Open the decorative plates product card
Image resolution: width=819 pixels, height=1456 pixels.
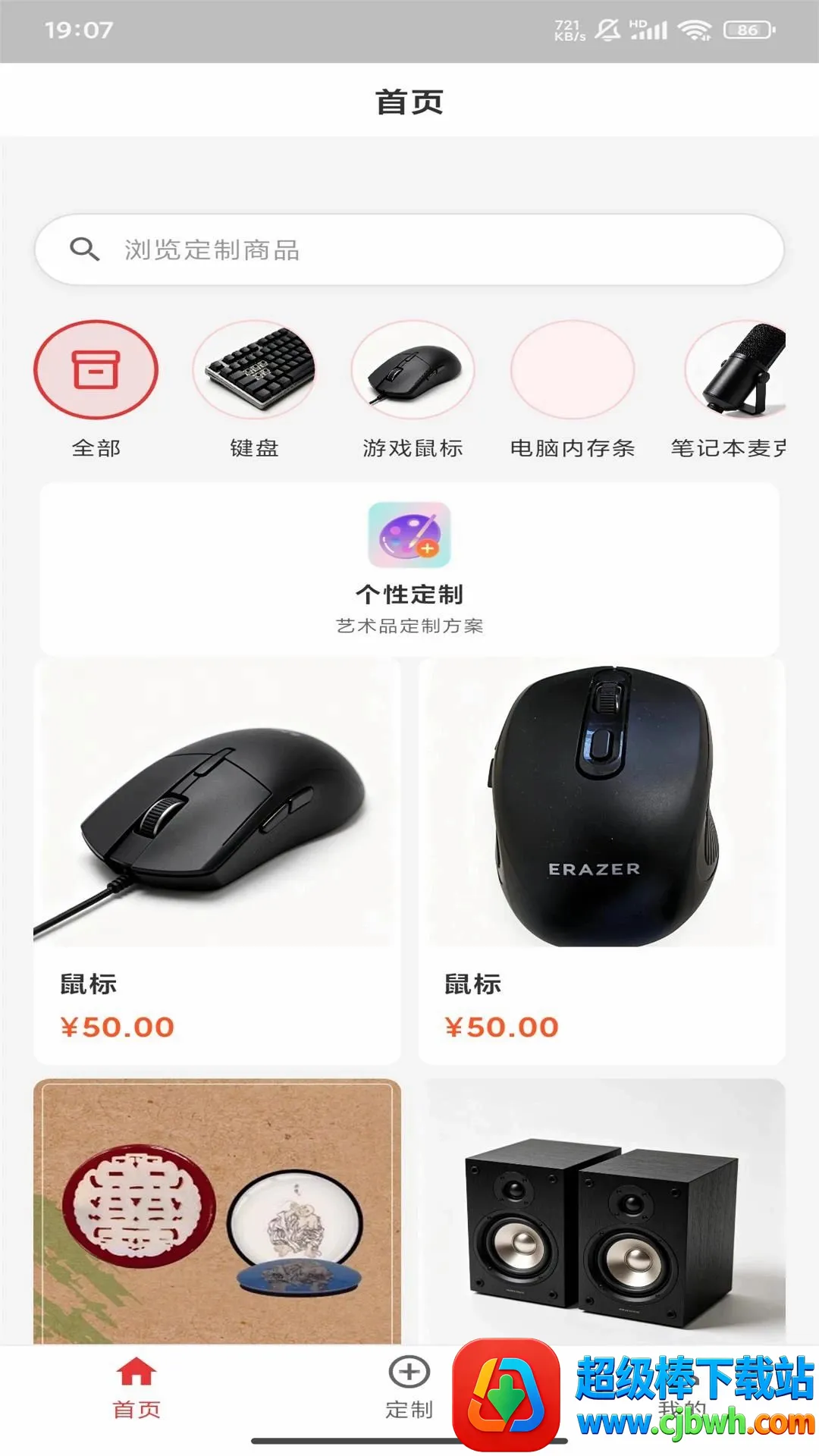click(x=217, y=1212)
